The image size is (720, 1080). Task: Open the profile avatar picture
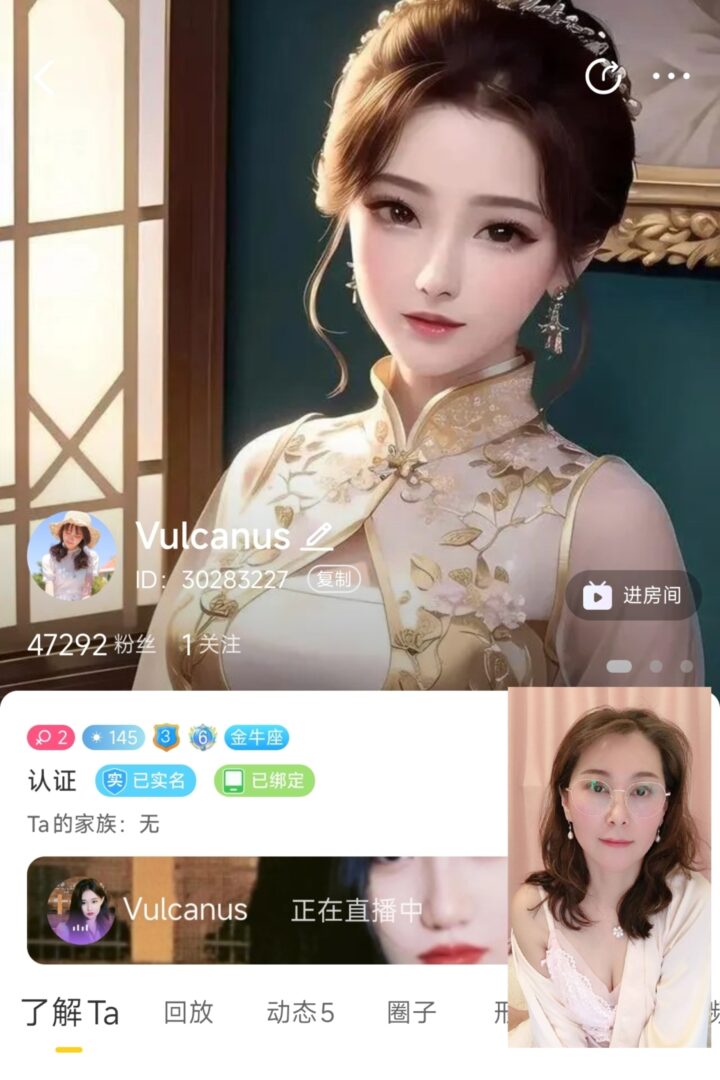(70, 556)
